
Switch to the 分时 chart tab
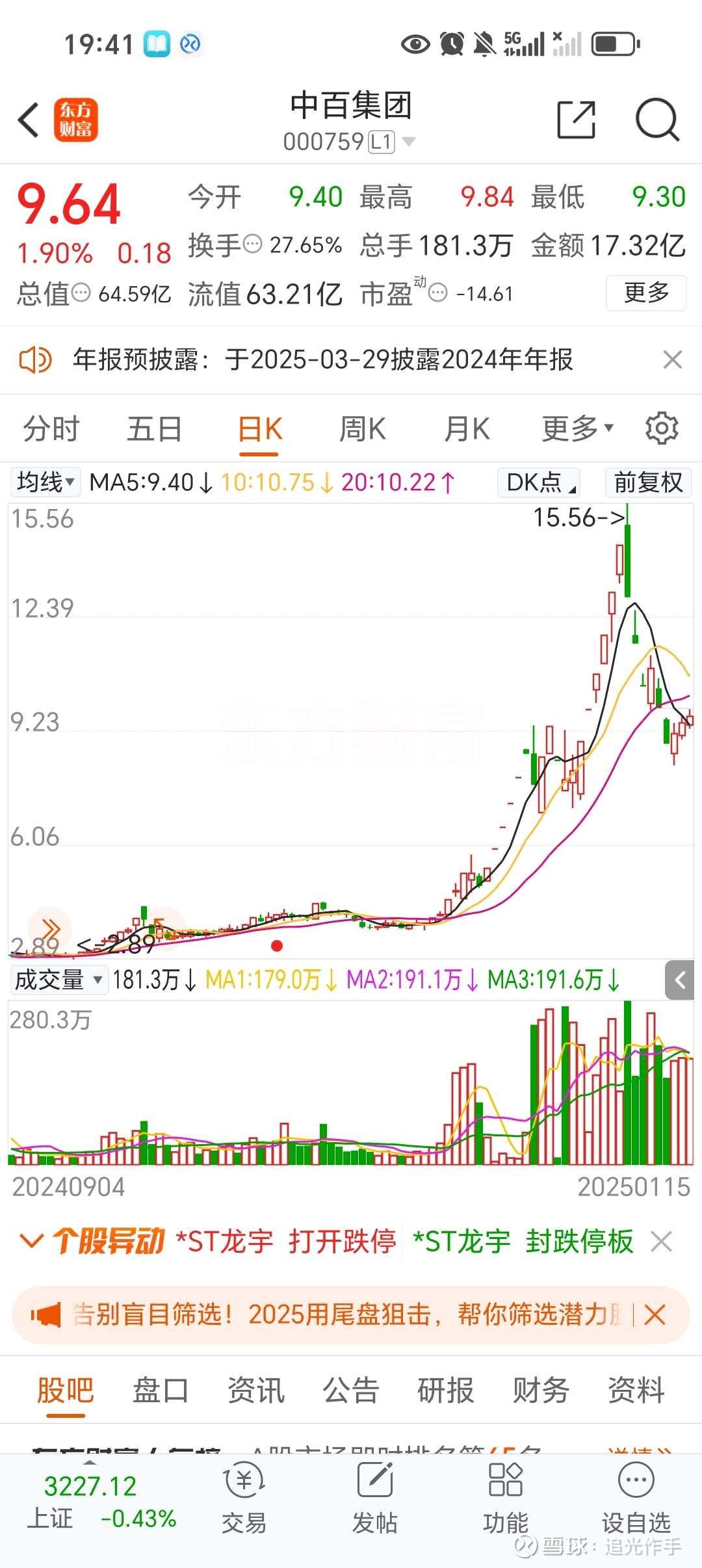point(51,429)
